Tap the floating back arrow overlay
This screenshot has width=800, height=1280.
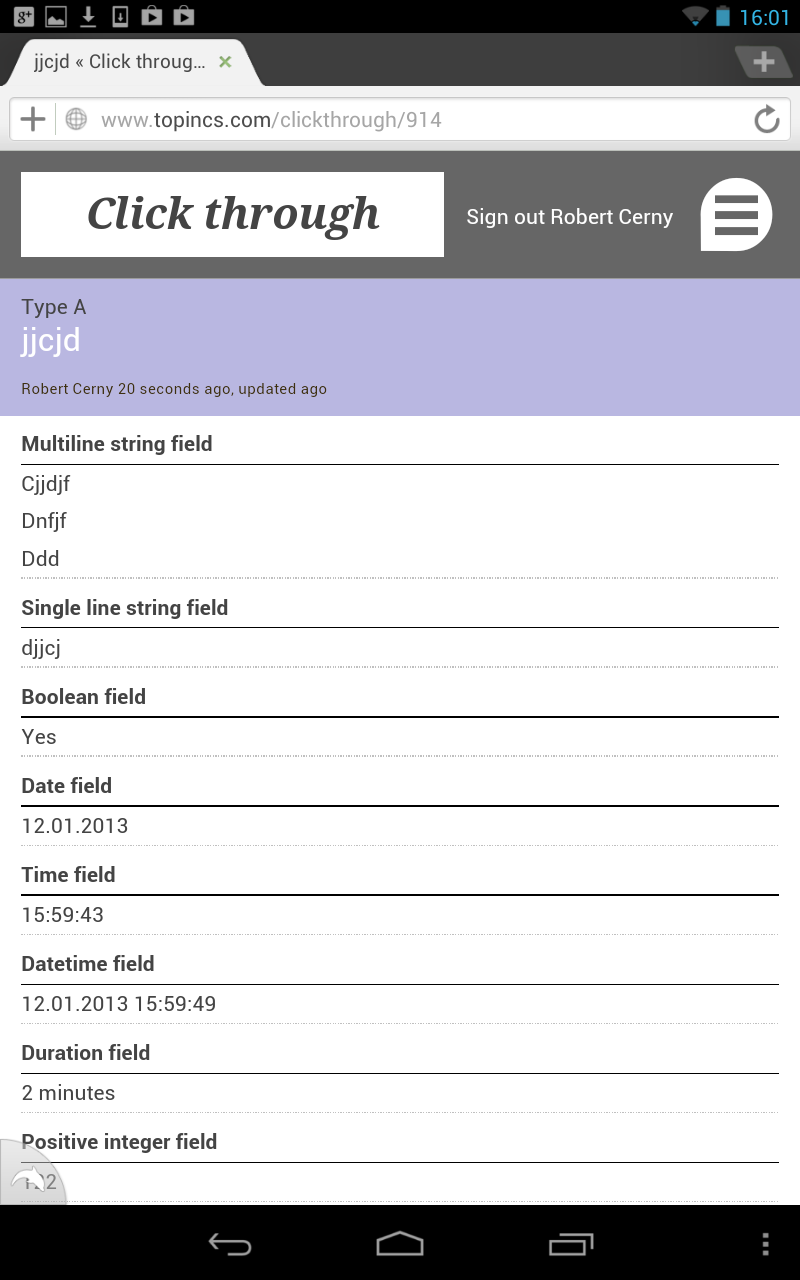tap(30, 1178)
